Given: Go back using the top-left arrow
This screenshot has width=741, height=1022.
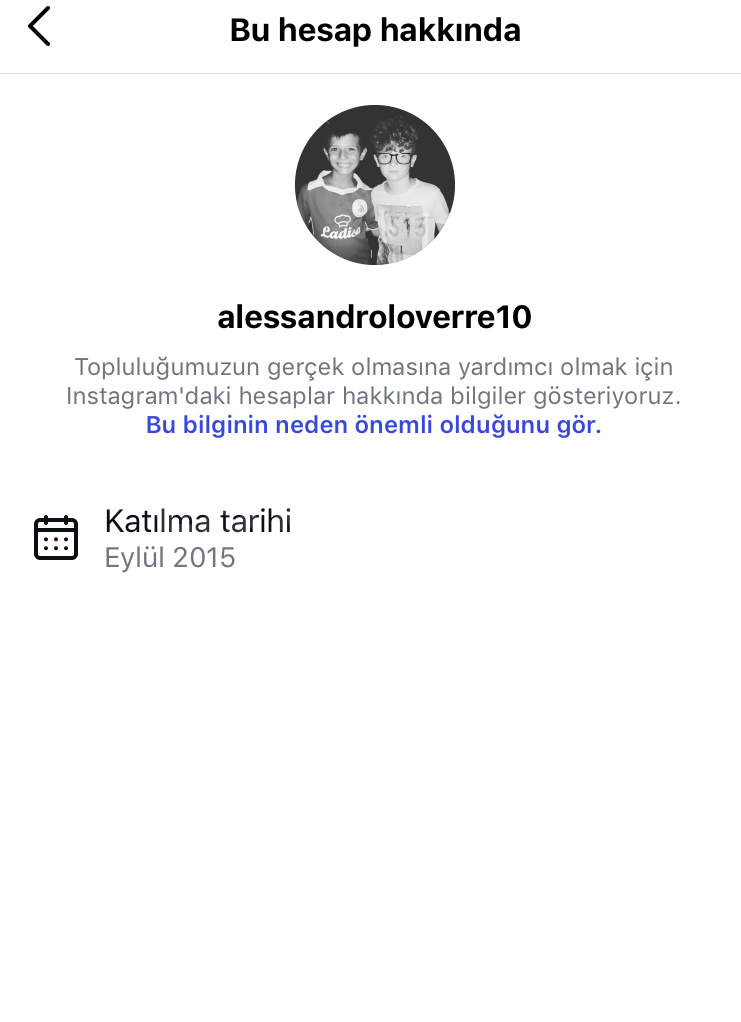Looking at the screenshot, I should (x=39, y=27).
